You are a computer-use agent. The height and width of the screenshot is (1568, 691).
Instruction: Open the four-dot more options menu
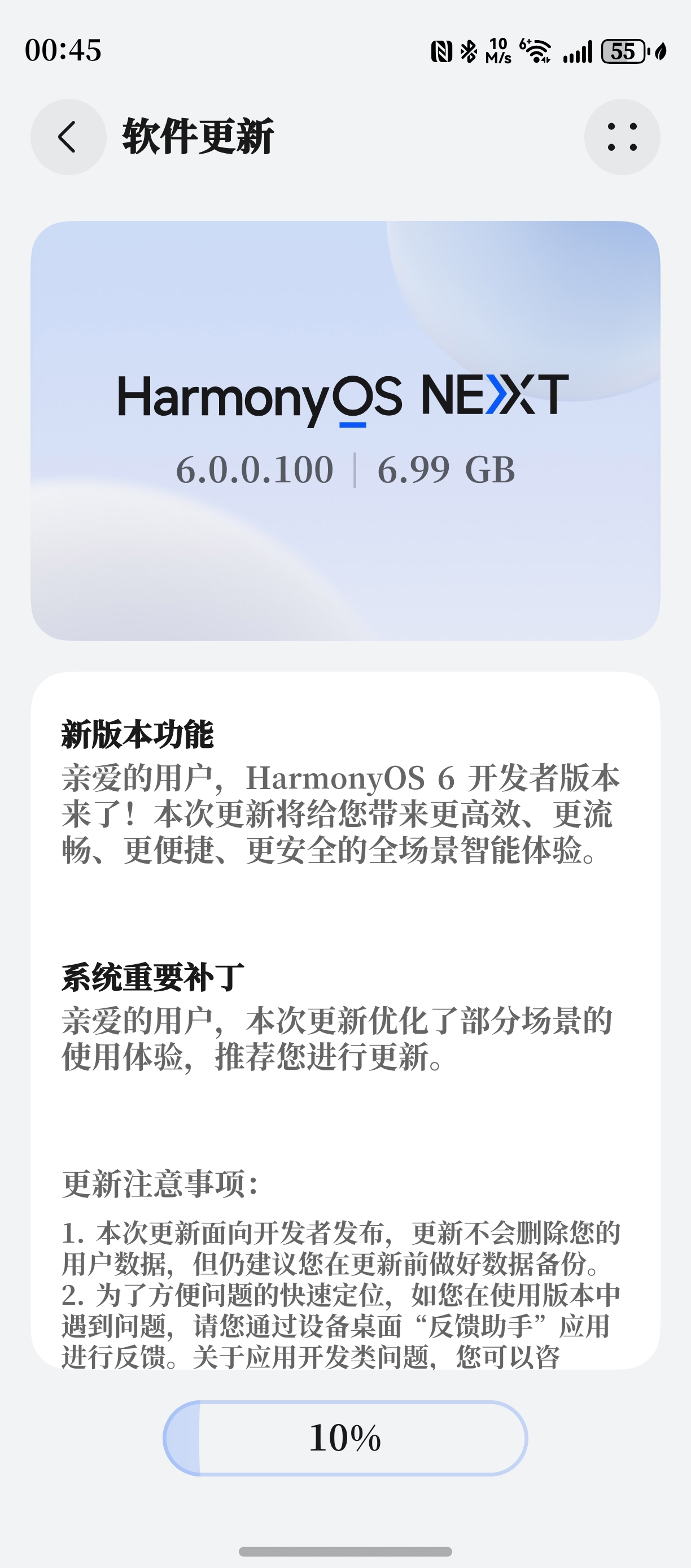tap(622, 137)
